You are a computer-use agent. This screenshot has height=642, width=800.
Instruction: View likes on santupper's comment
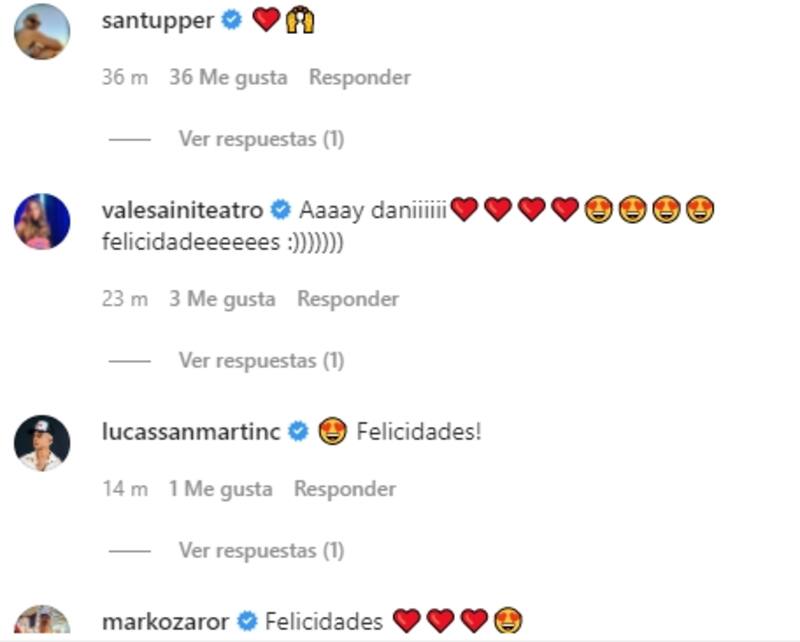[x=228, y=77]
